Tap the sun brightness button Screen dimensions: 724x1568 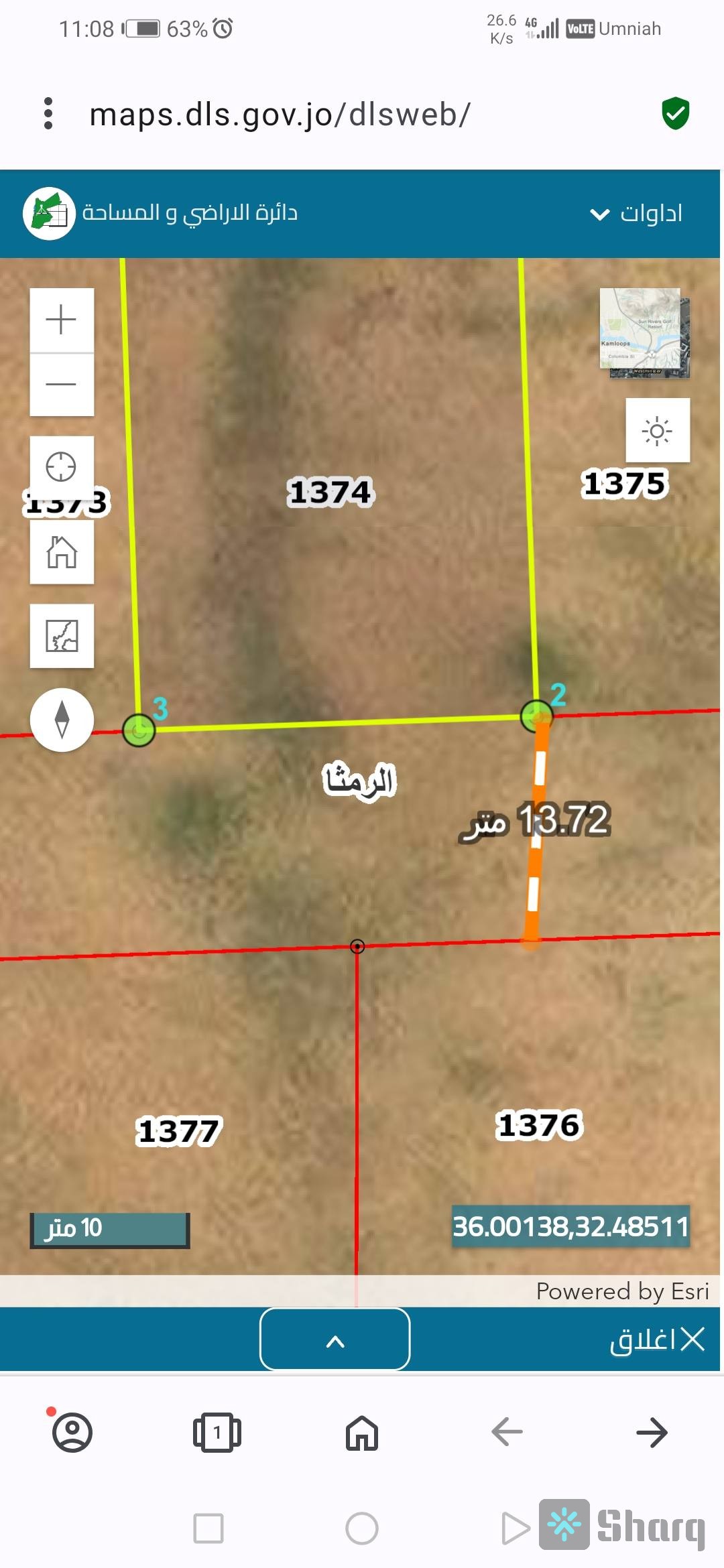[x=657, y=431]
